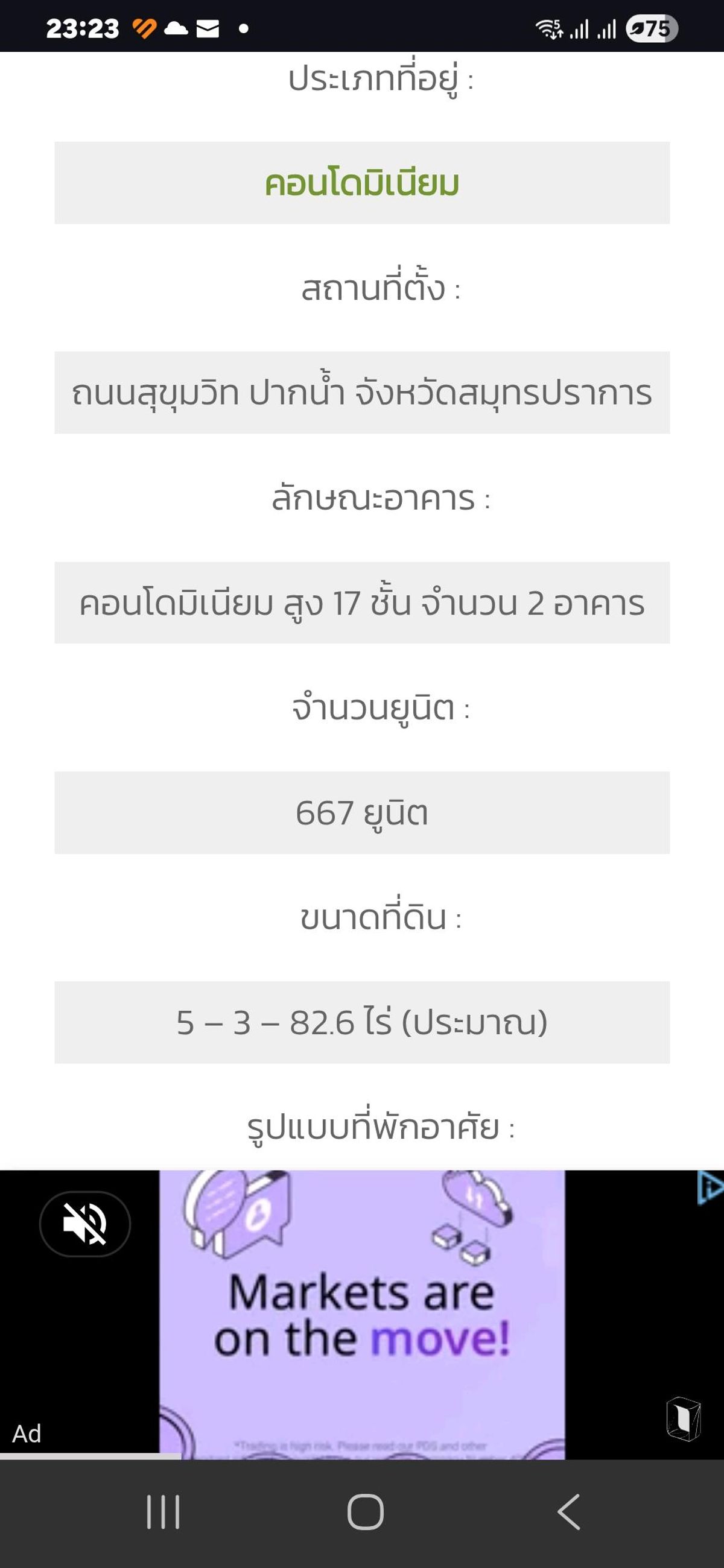
Task: Tap the 17-floor building description box
Action: (361, 604)
